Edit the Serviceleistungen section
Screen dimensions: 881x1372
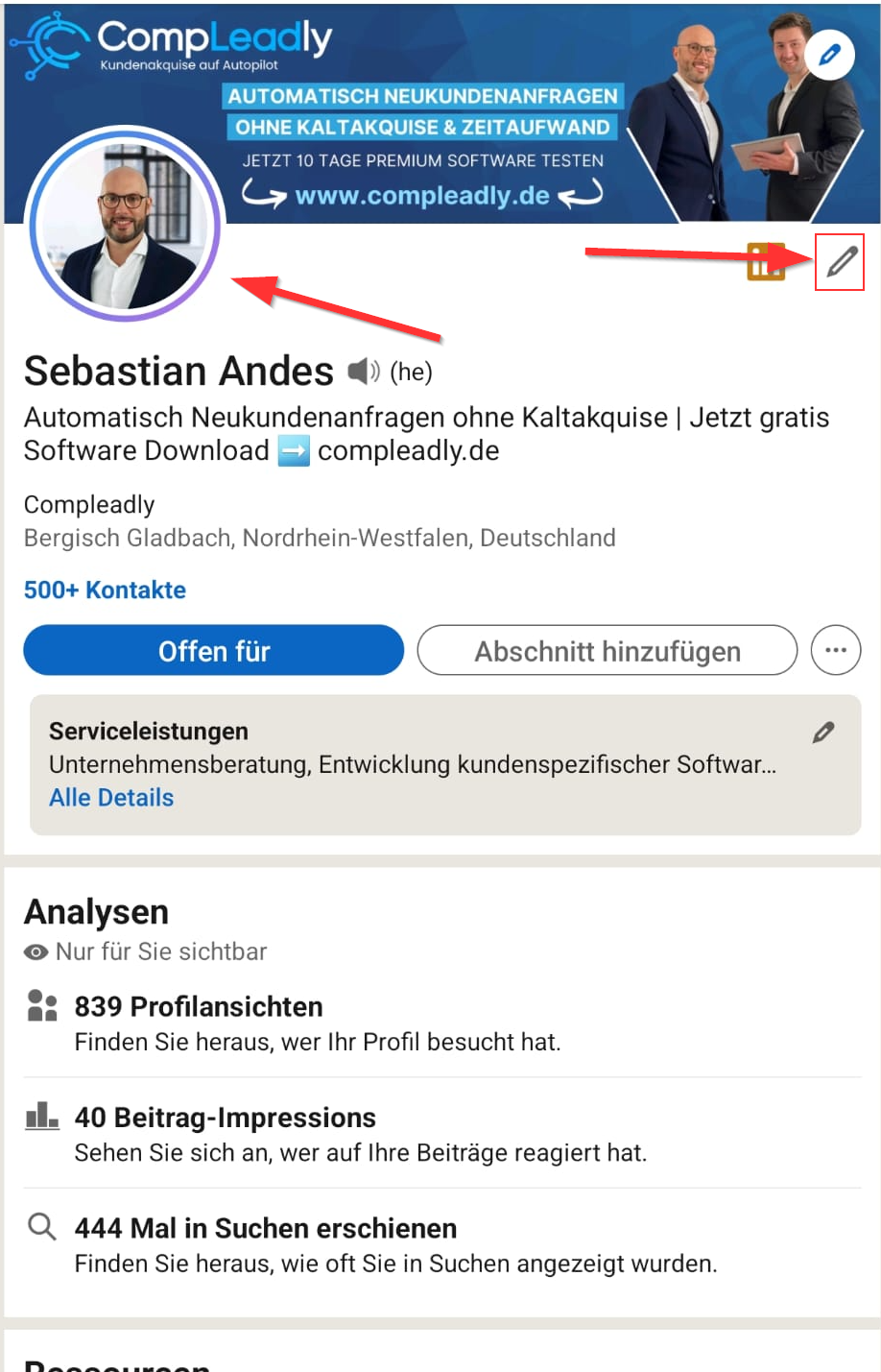click(x=822, y=733)
